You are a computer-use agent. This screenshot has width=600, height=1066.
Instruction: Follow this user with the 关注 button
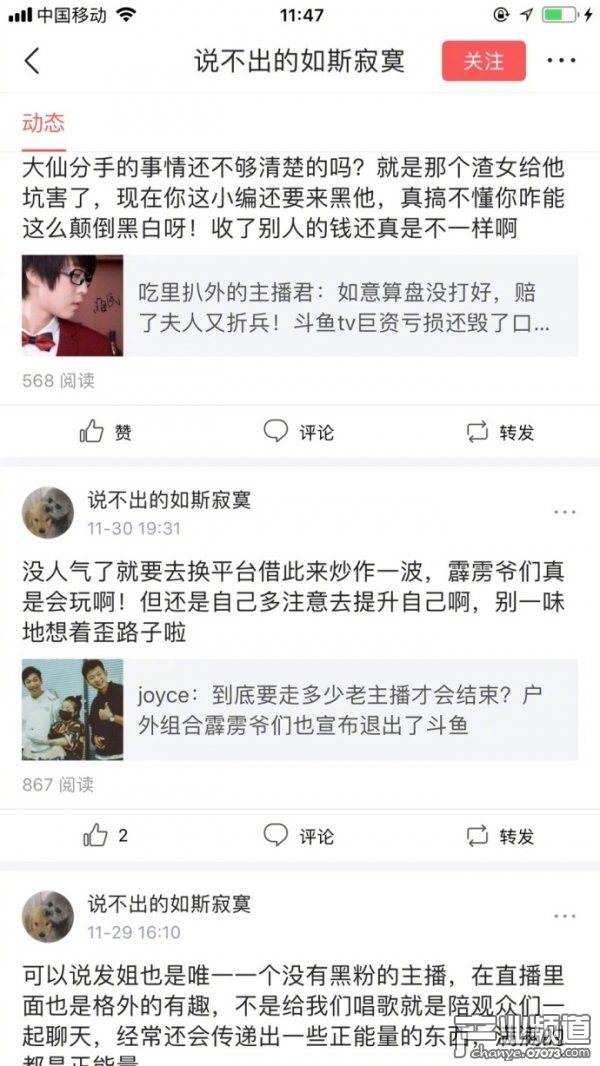tap(484, 61)
